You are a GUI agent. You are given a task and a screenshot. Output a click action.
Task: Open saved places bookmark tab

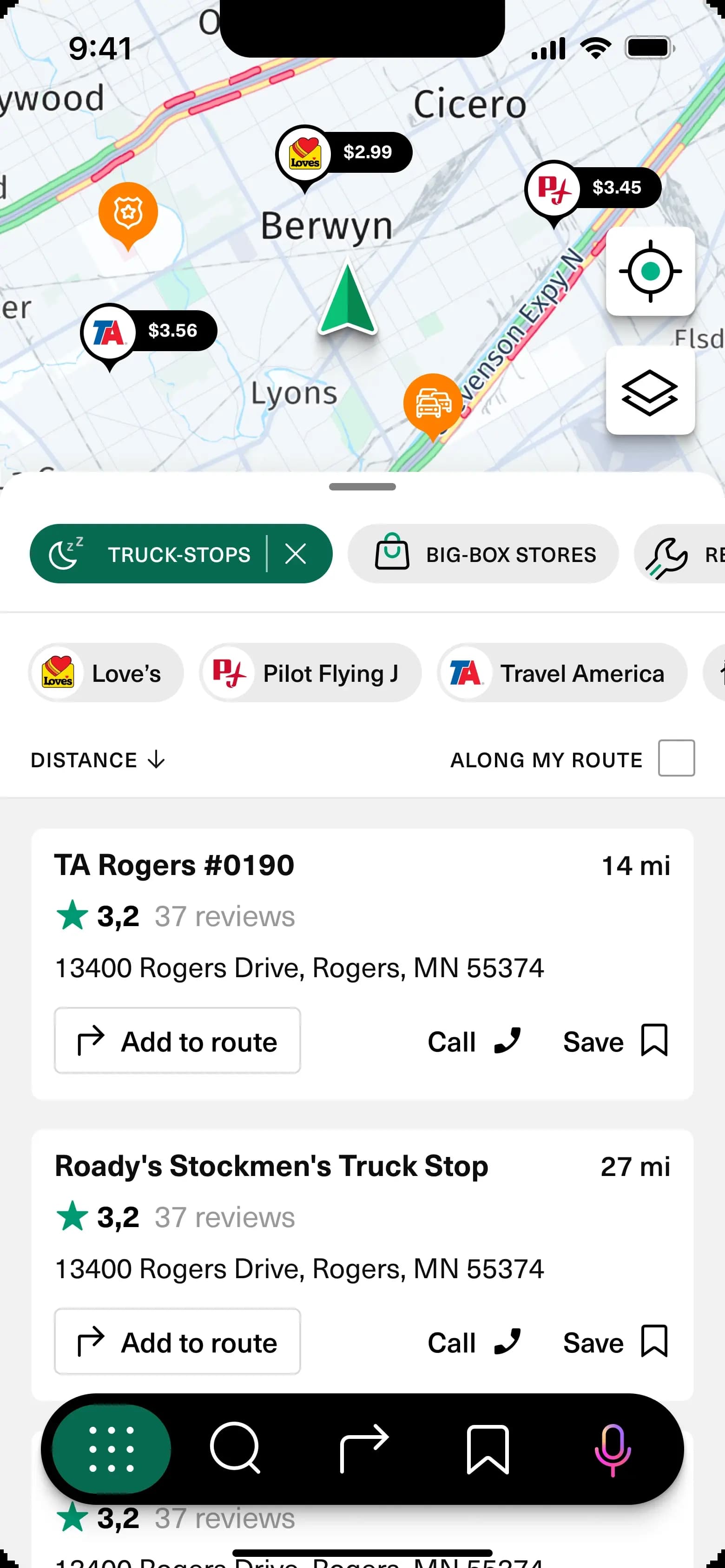[x=488, y=1449]
